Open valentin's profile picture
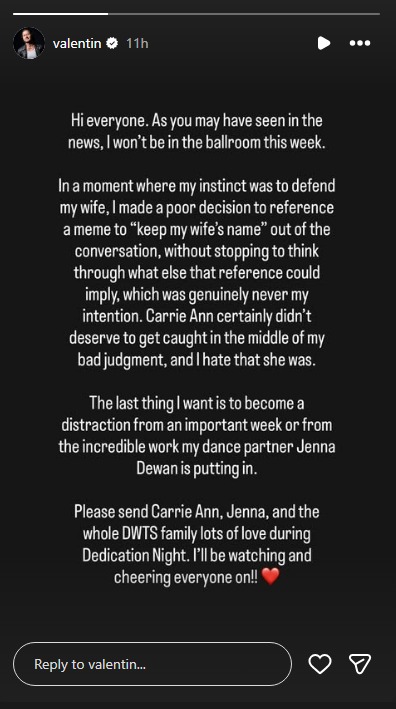Viewport: 396px width, 709px height. point(29,43)
